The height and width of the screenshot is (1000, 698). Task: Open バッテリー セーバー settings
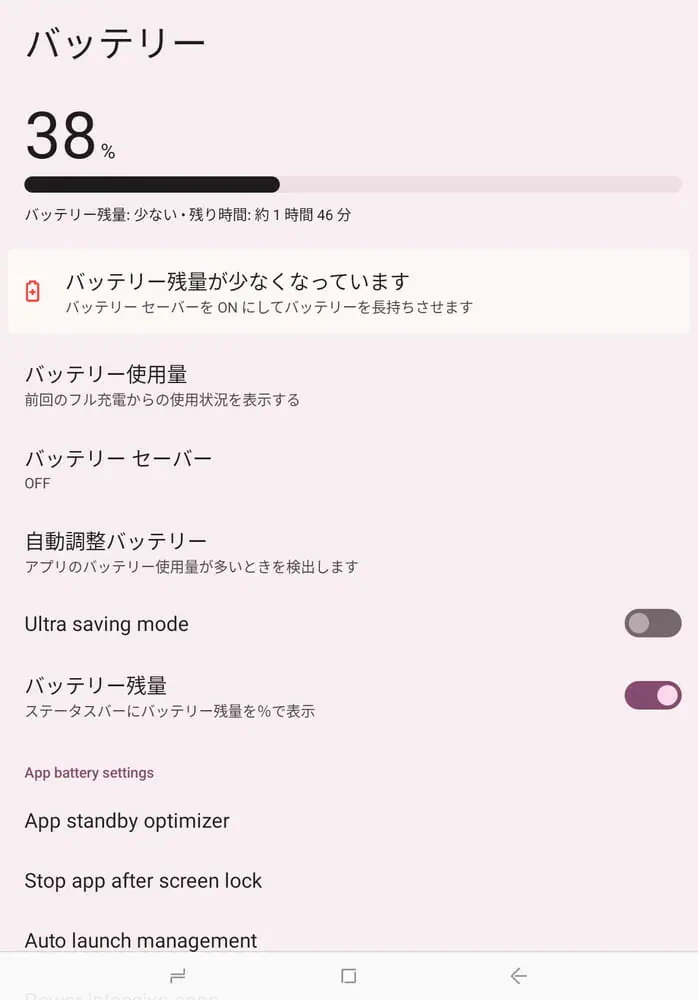pyautogui.click(x=200, y=469)
